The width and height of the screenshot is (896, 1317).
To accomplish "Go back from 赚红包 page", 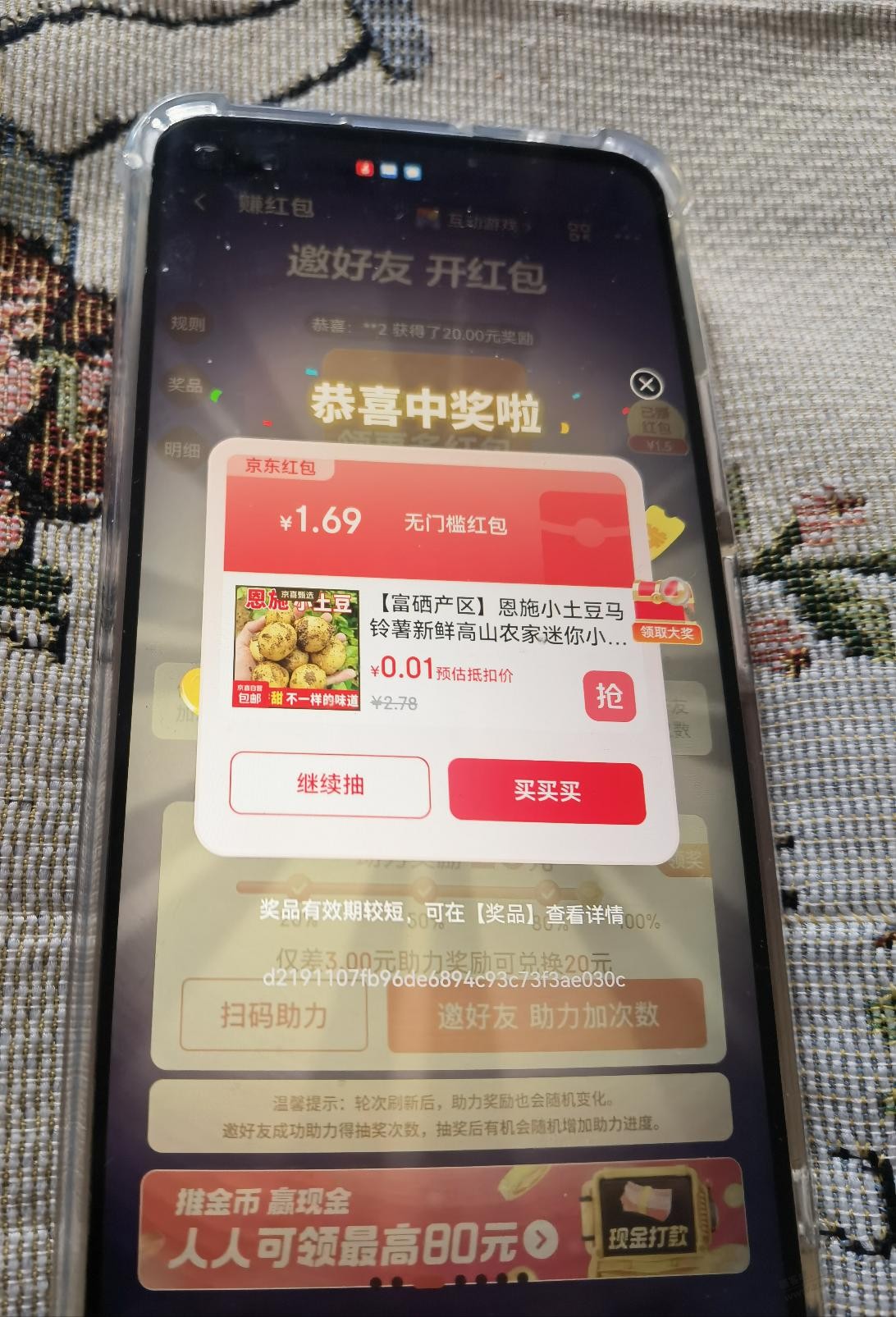I will [x=201, y=202].
